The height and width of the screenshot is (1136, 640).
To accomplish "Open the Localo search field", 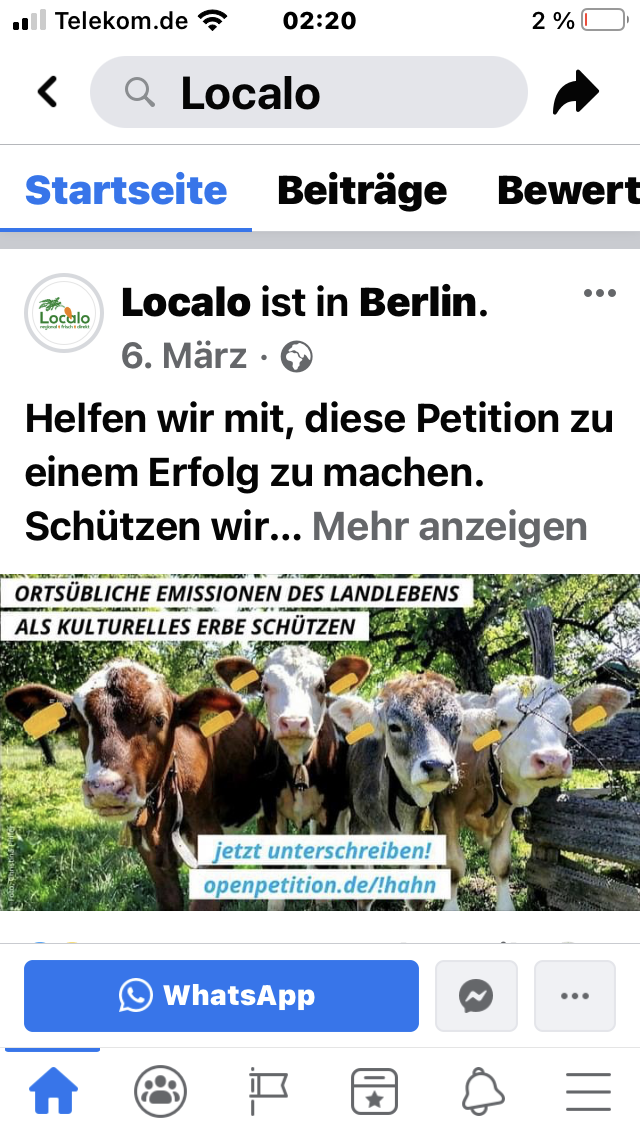I will [308, 93].
